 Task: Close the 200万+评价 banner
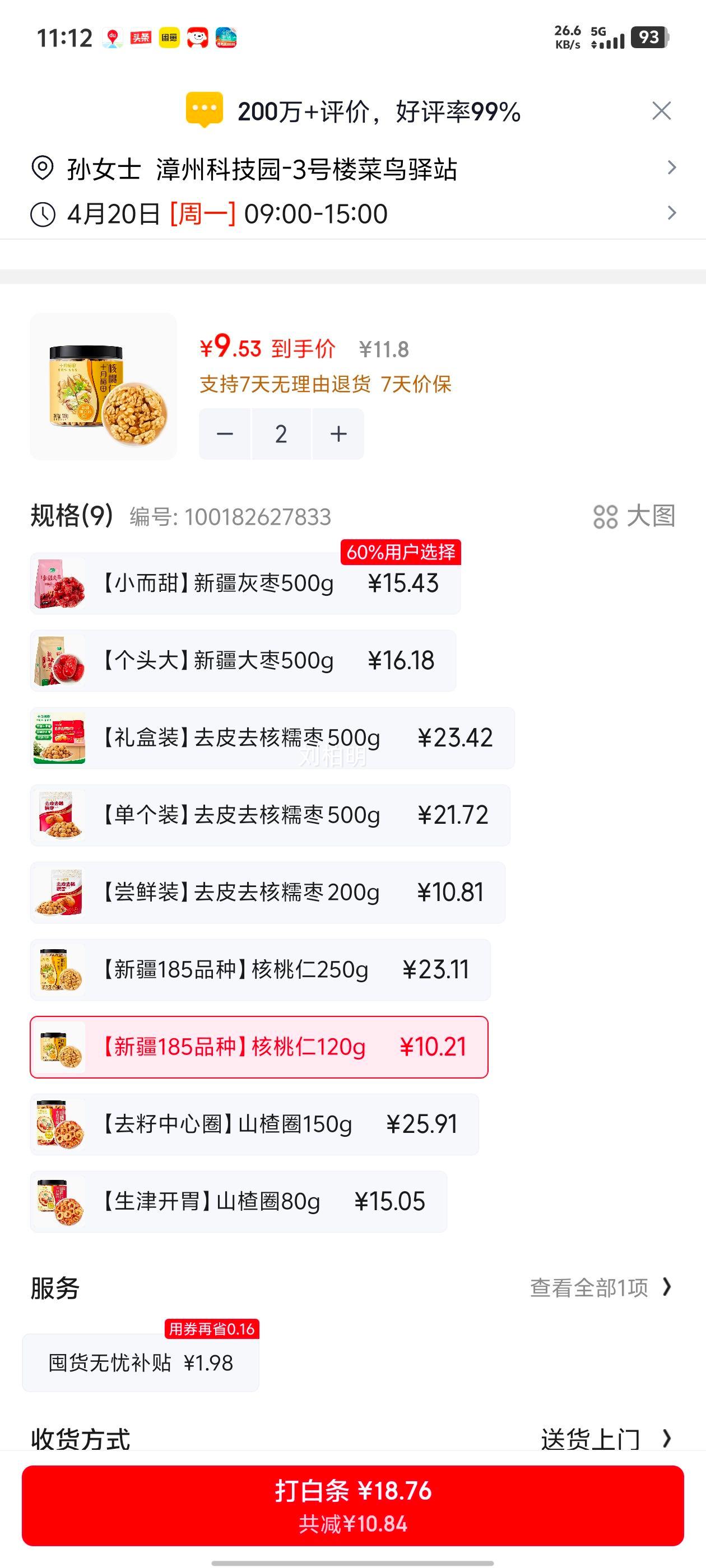(662, 110)
